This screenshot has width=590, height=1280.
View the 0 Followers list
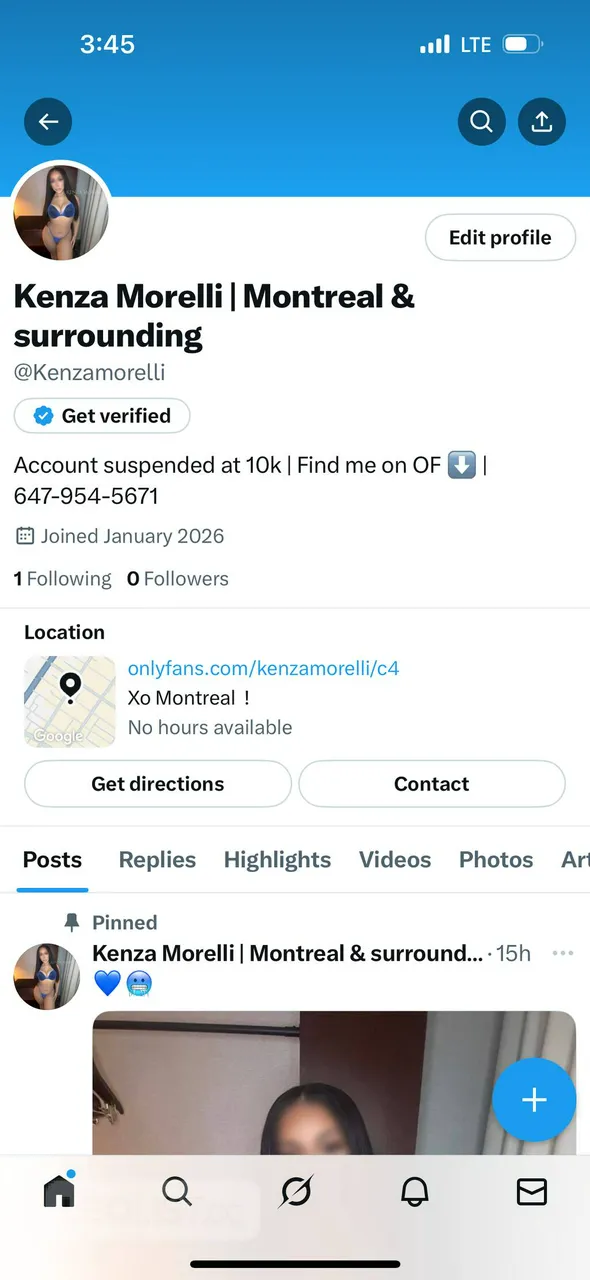click(x=178, y=579)
